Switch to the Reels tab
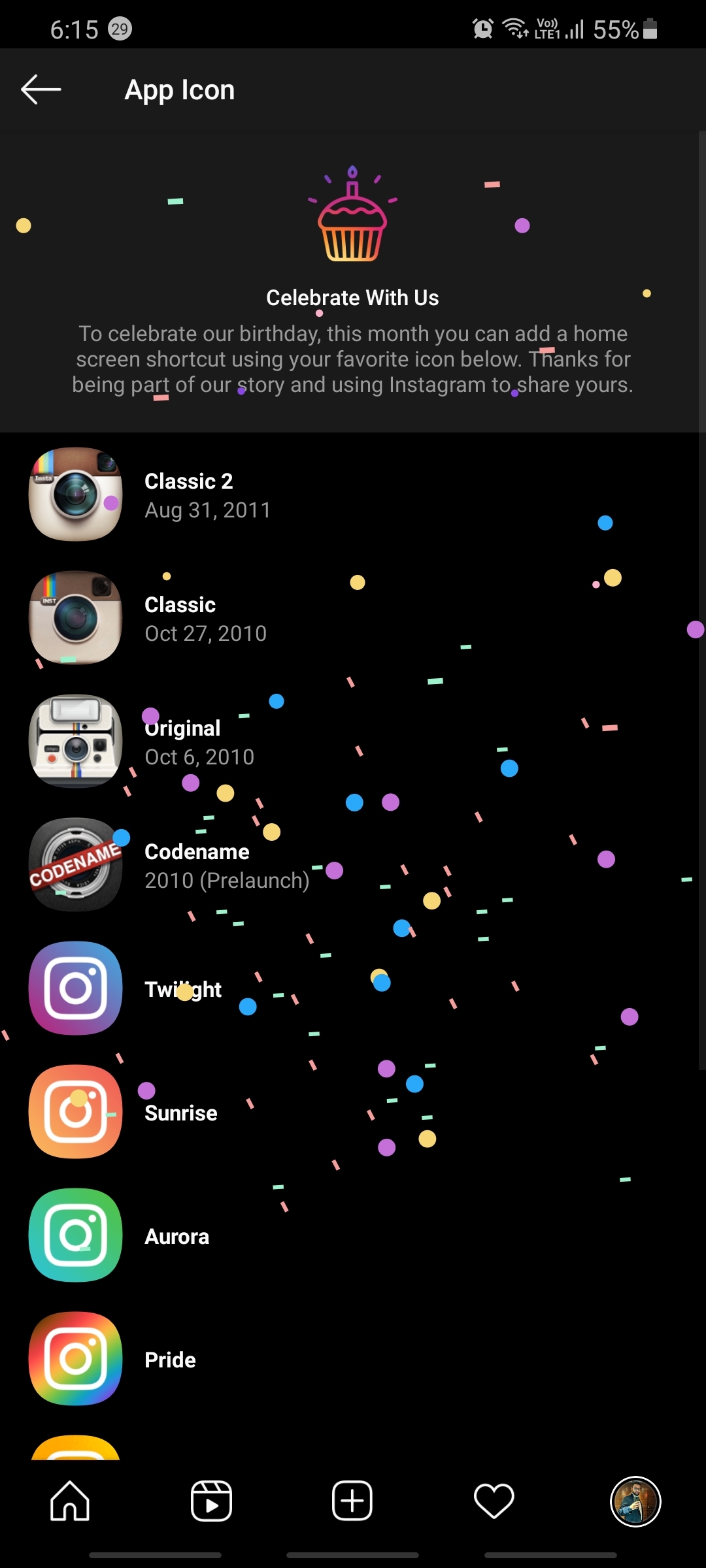This screenshot has width=706, height=1568. coord(211,1501)
